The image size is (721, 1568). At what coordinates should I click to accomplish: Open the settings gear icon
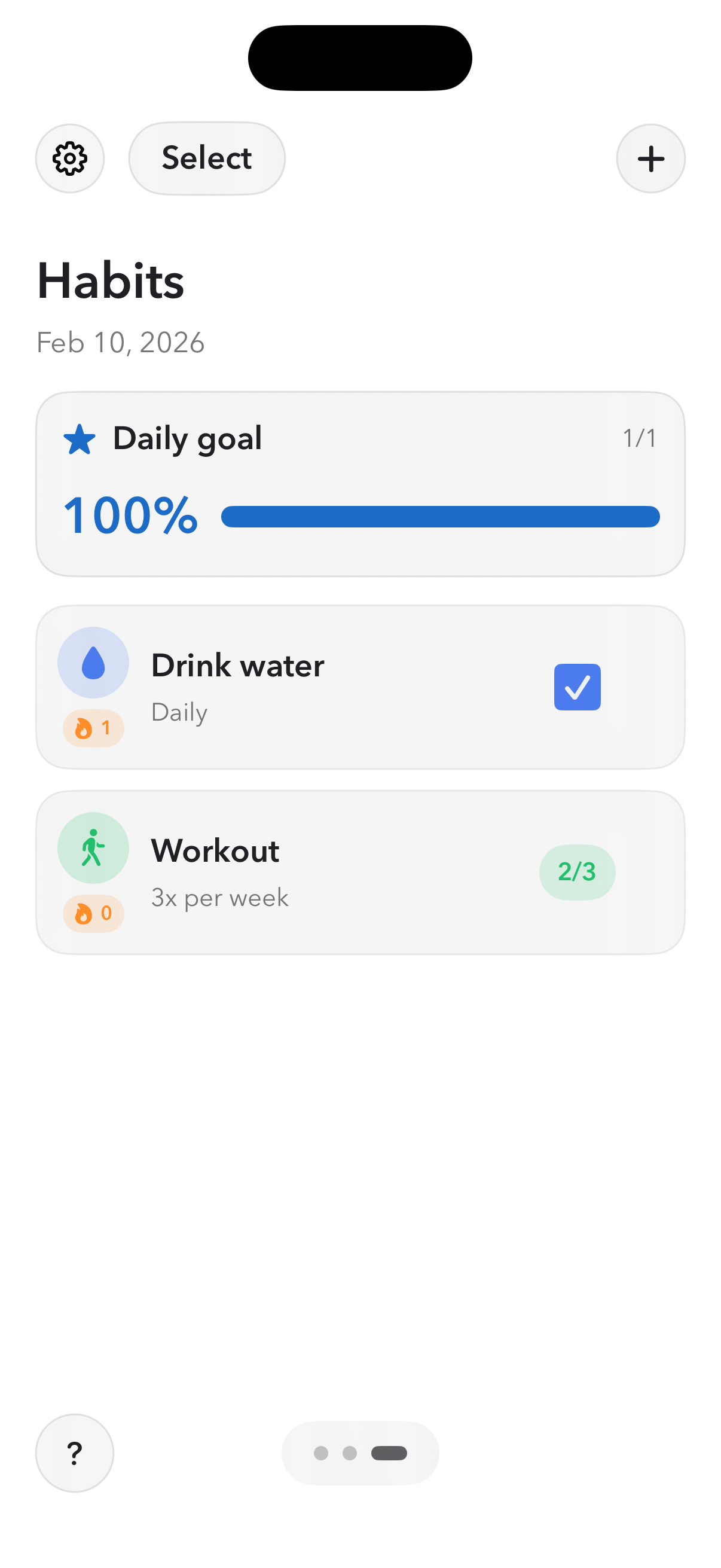point(70,158)
